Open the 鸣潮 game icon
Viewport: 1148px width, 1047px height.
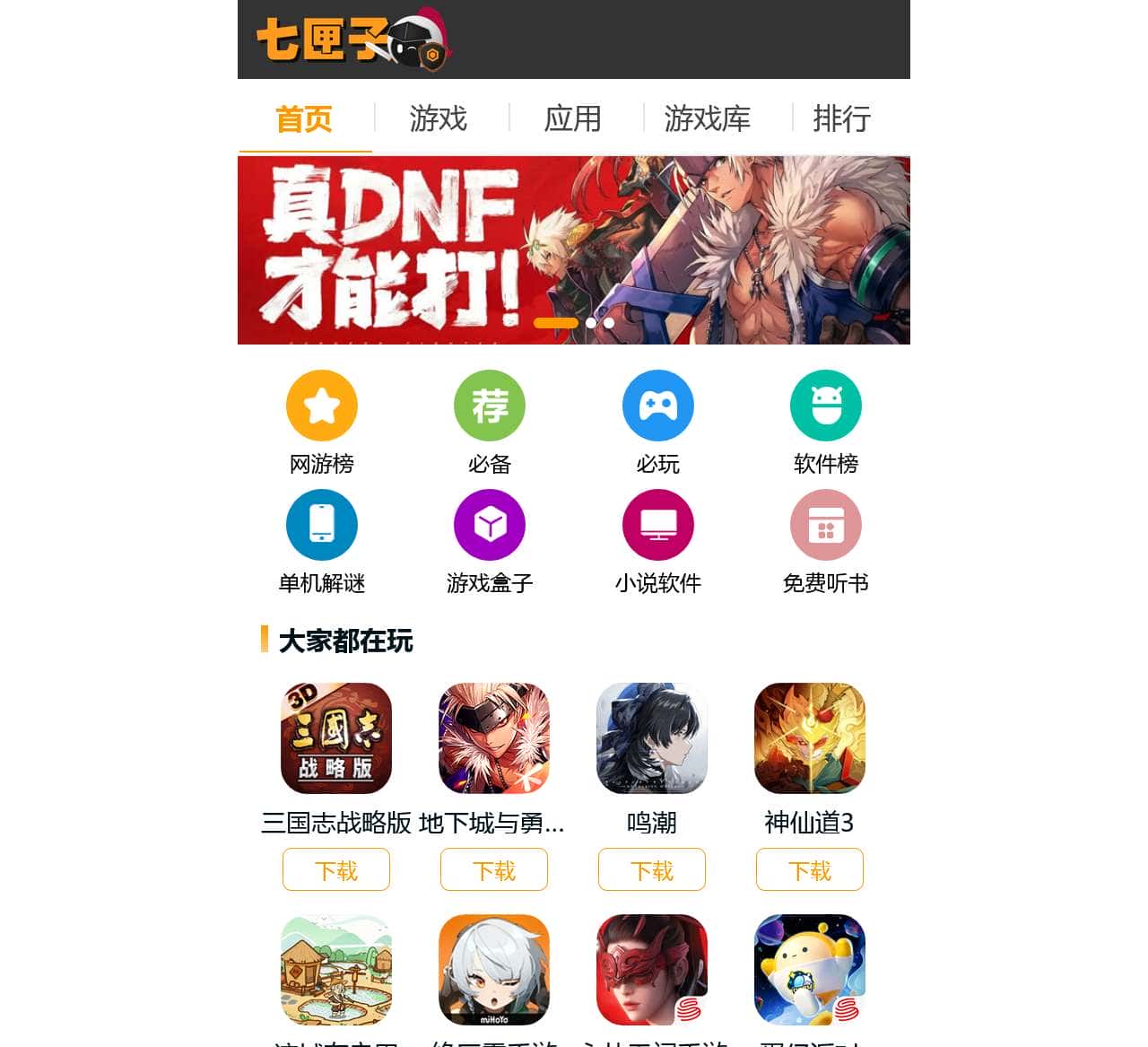(x=652, y=738)
